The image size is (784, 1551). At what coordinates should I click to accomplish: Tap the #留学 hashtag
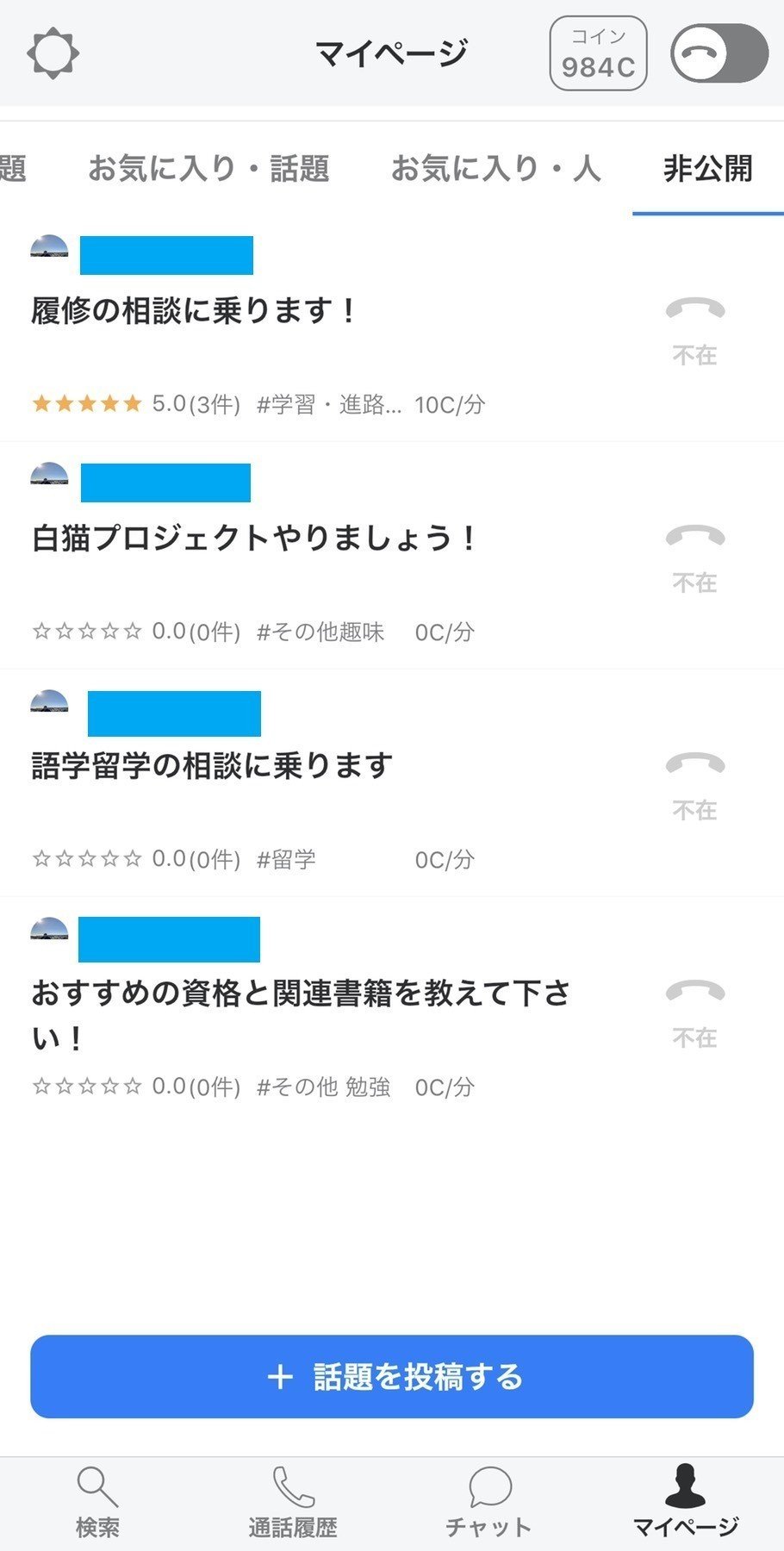(x=287, y=858)
